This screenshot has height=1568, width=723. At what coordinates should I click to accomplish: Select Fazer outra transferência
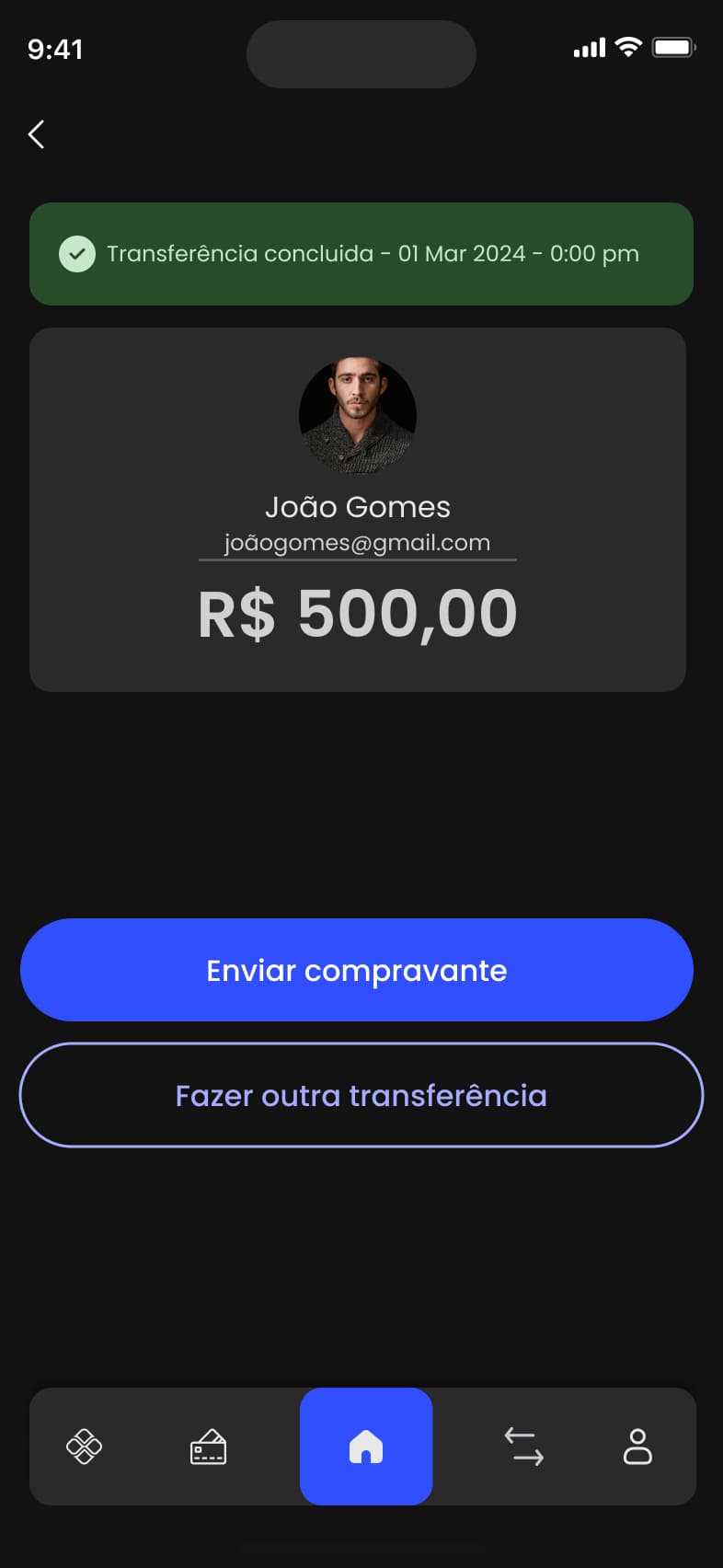pyautogui.click(x=361, y=1095)
